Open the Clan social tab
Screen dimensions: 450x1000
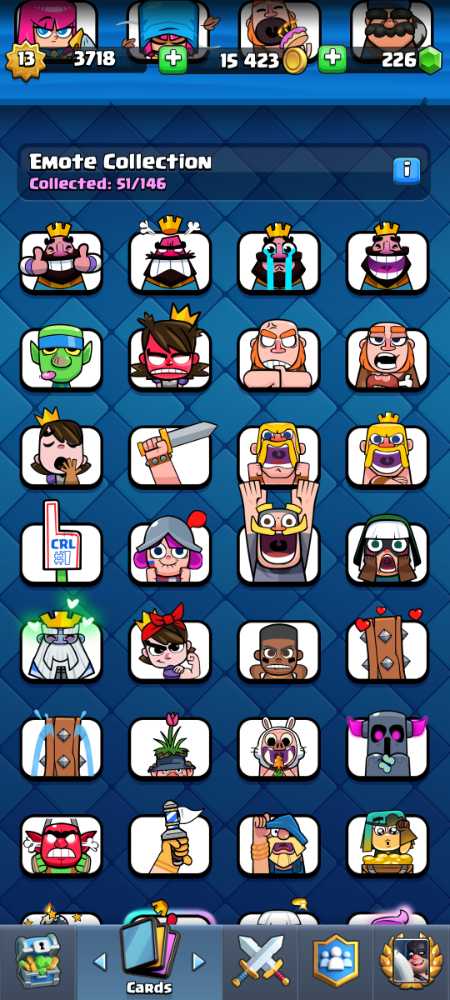tap(335, 960)
